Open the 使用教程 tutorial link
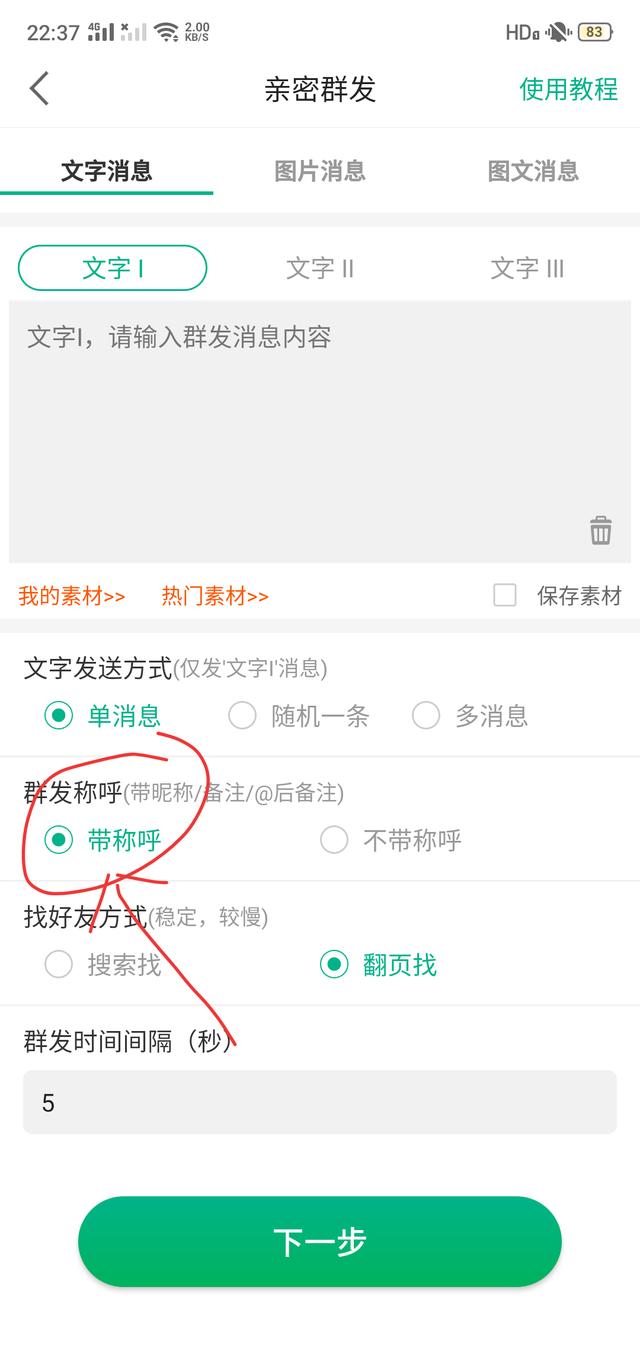 pos(568,89)
